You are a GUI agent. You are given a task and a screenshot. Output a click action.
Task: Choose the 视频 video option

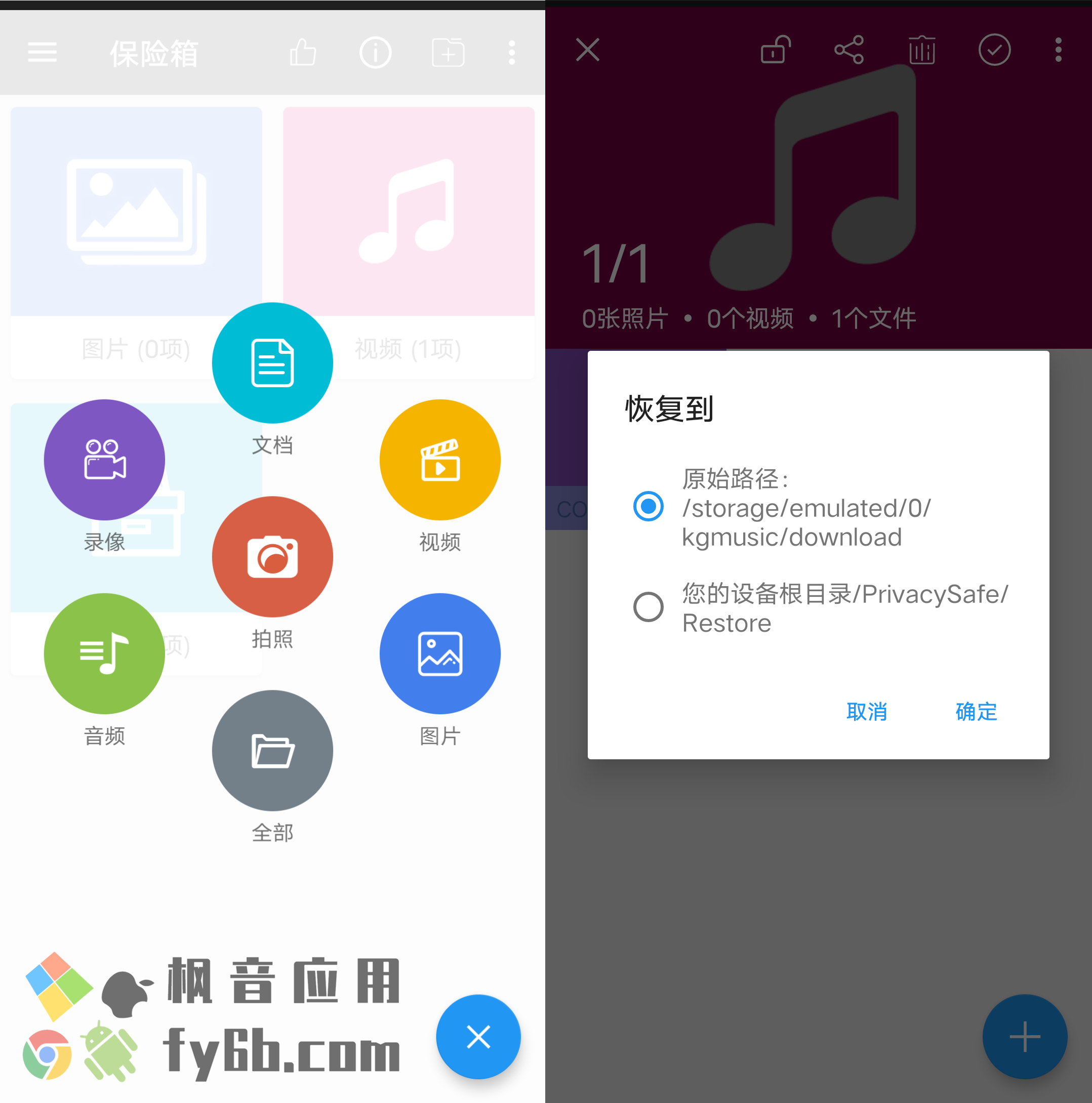pyautogui.click(x=440, y=460)
